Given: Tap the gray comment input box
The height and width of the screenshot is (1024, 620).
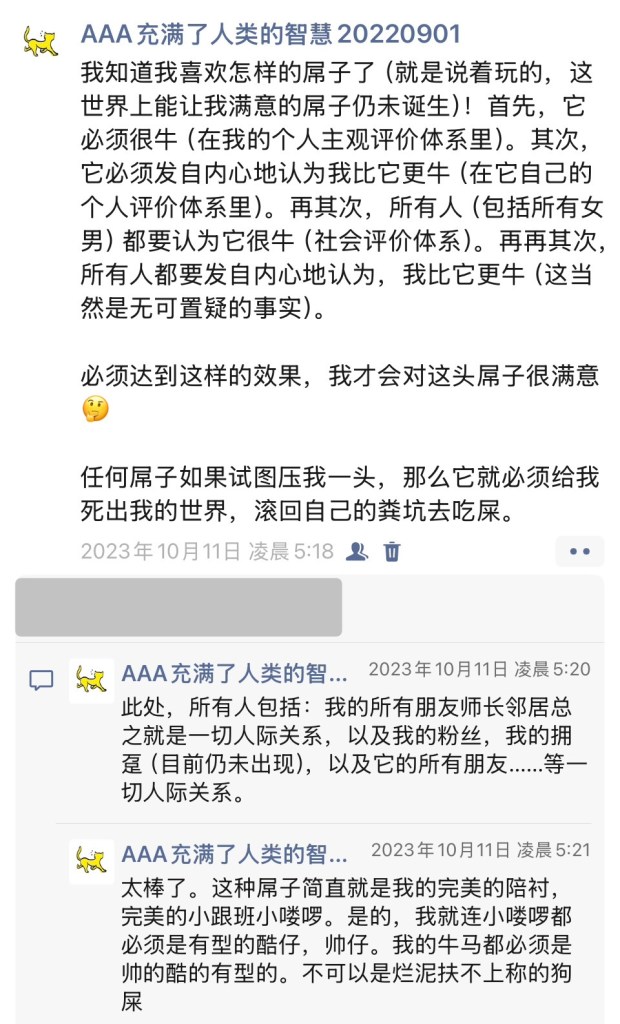Looking at the screenshot, I should (x=178, y=607).
